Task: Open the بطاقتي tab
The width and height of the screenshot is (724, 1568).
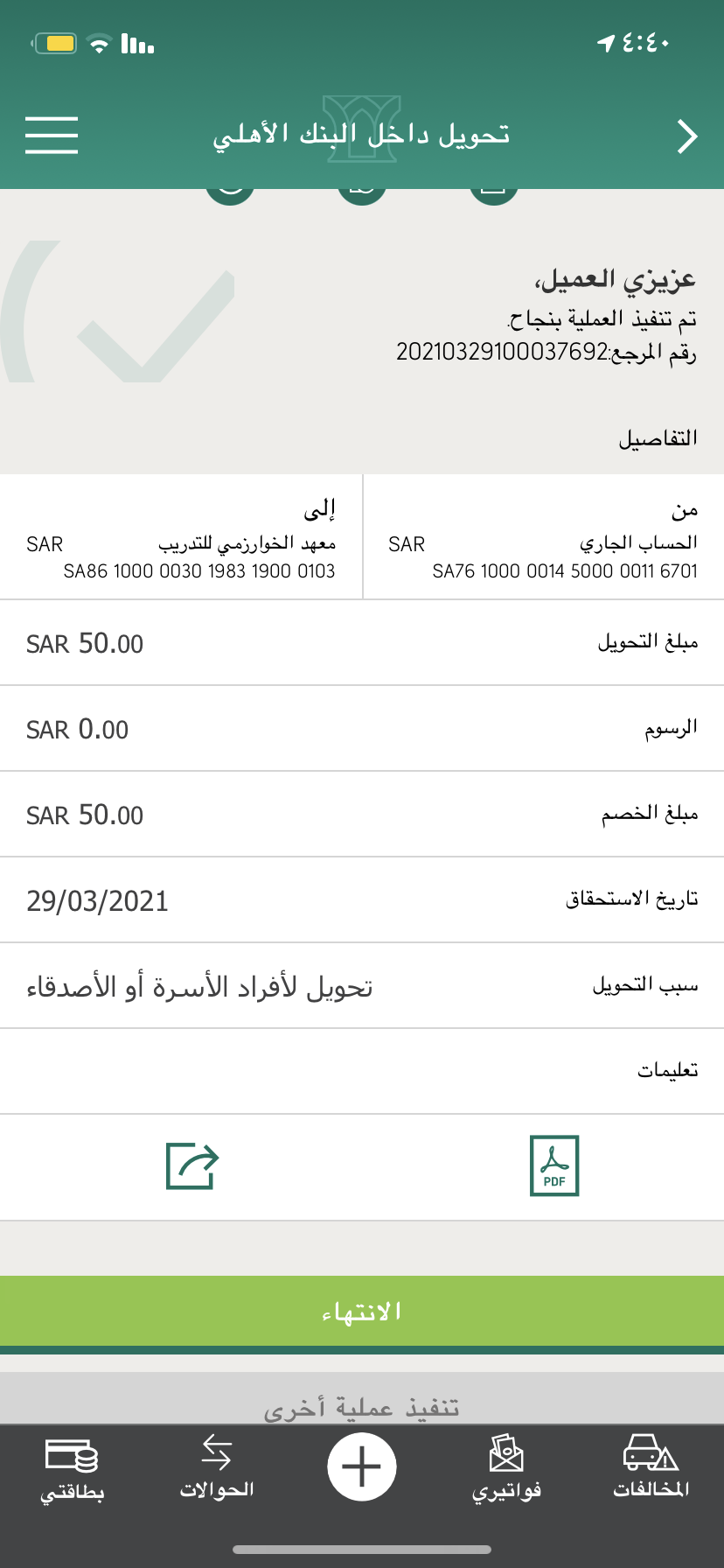Action: (x=72, y=1468)
